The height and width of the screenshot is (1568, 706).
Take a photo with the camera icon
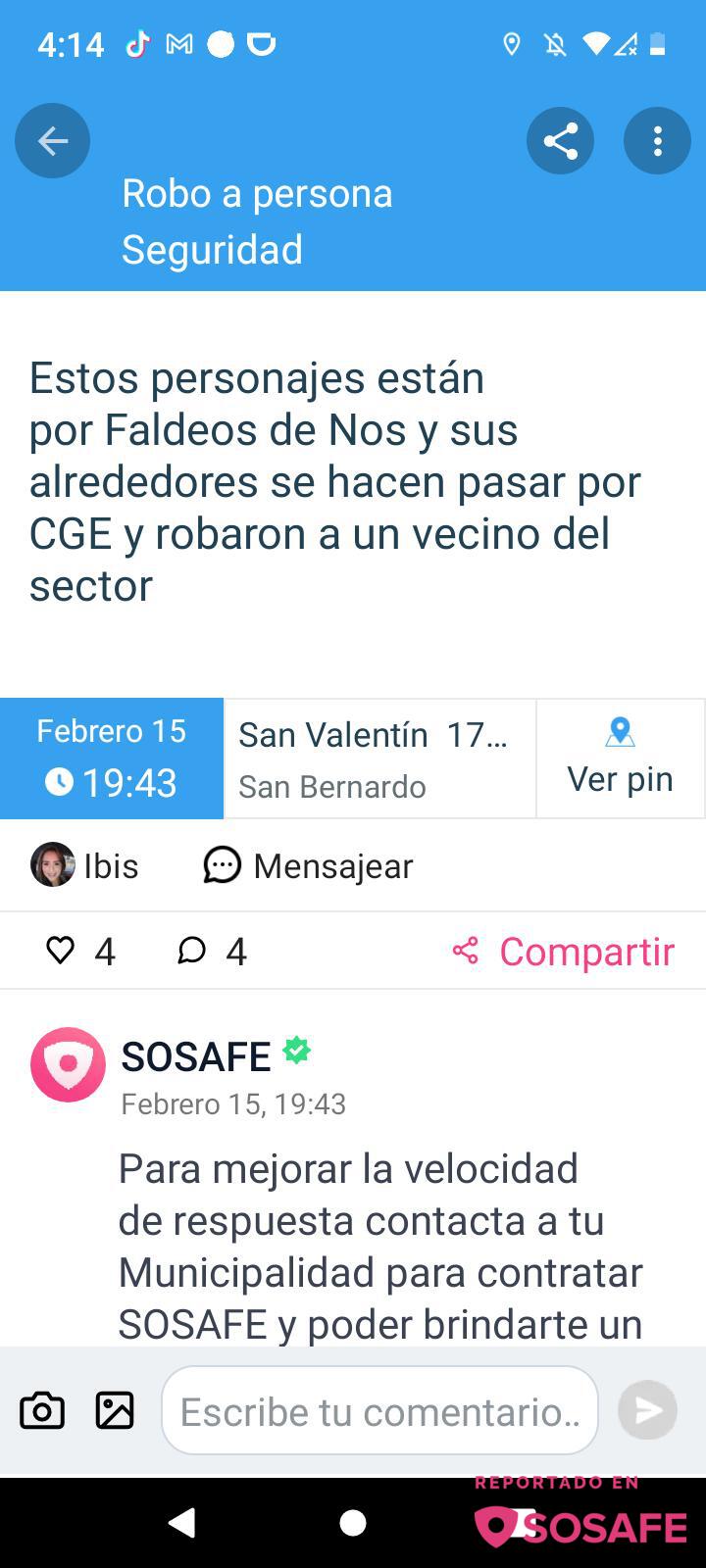[42, 1410]
